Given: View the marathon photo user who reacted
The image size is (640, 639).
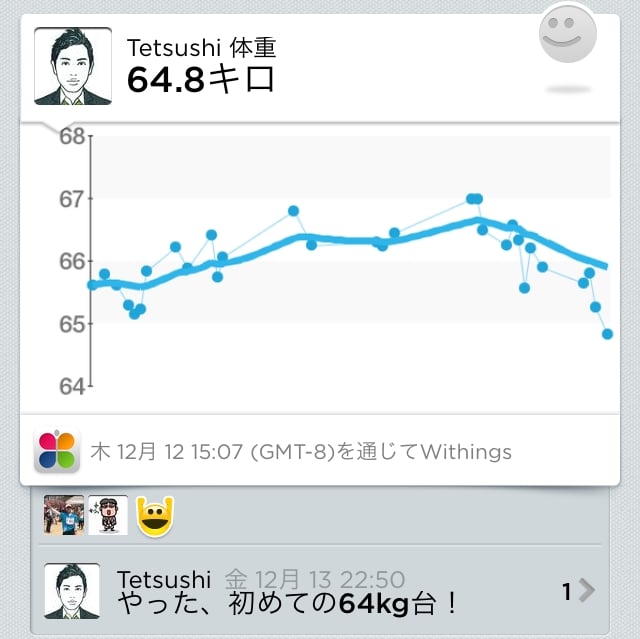Looking at the screenshot, I should point(63,515).
